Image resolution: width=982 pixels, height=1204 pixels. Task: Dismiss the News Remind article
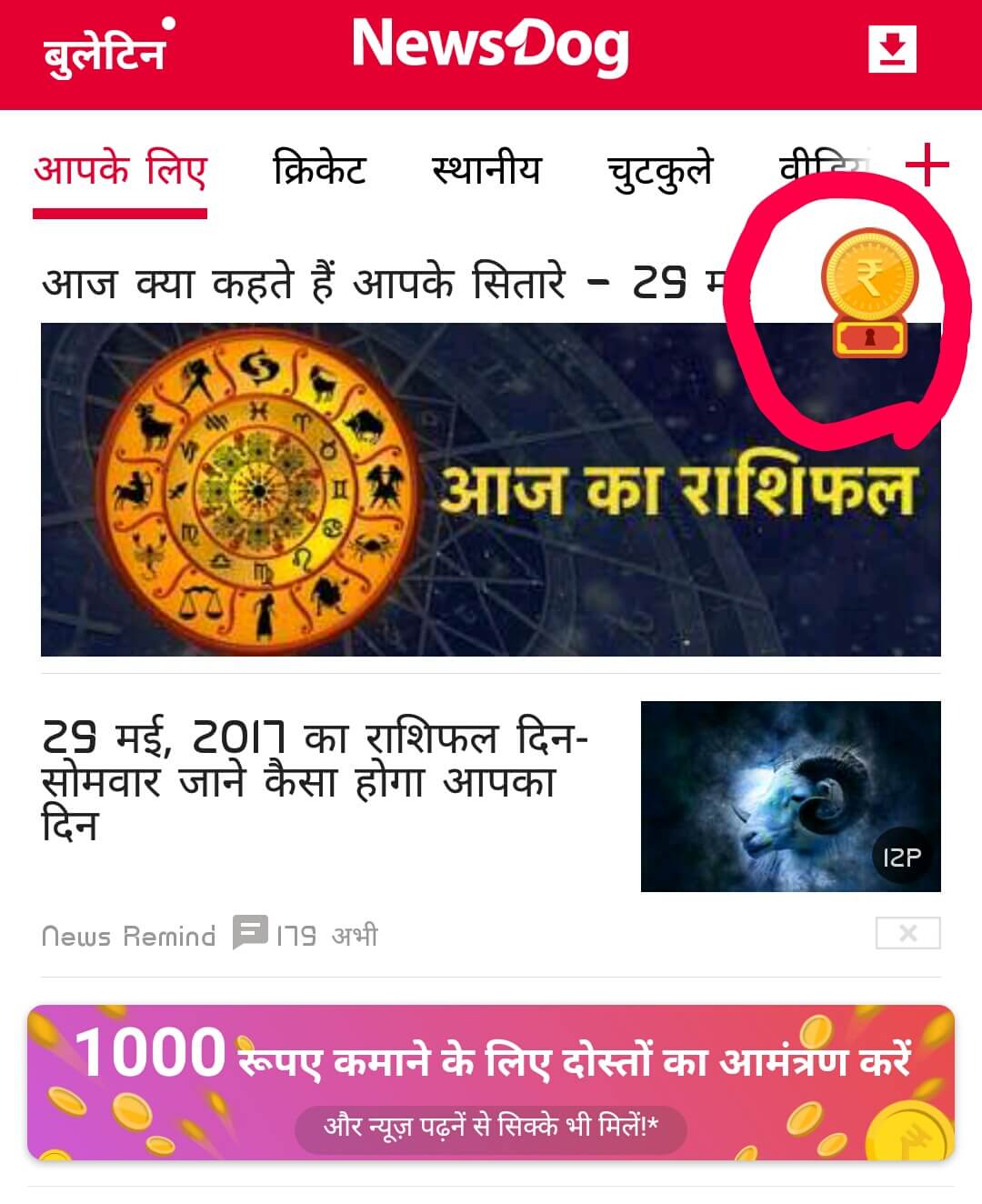907,933
